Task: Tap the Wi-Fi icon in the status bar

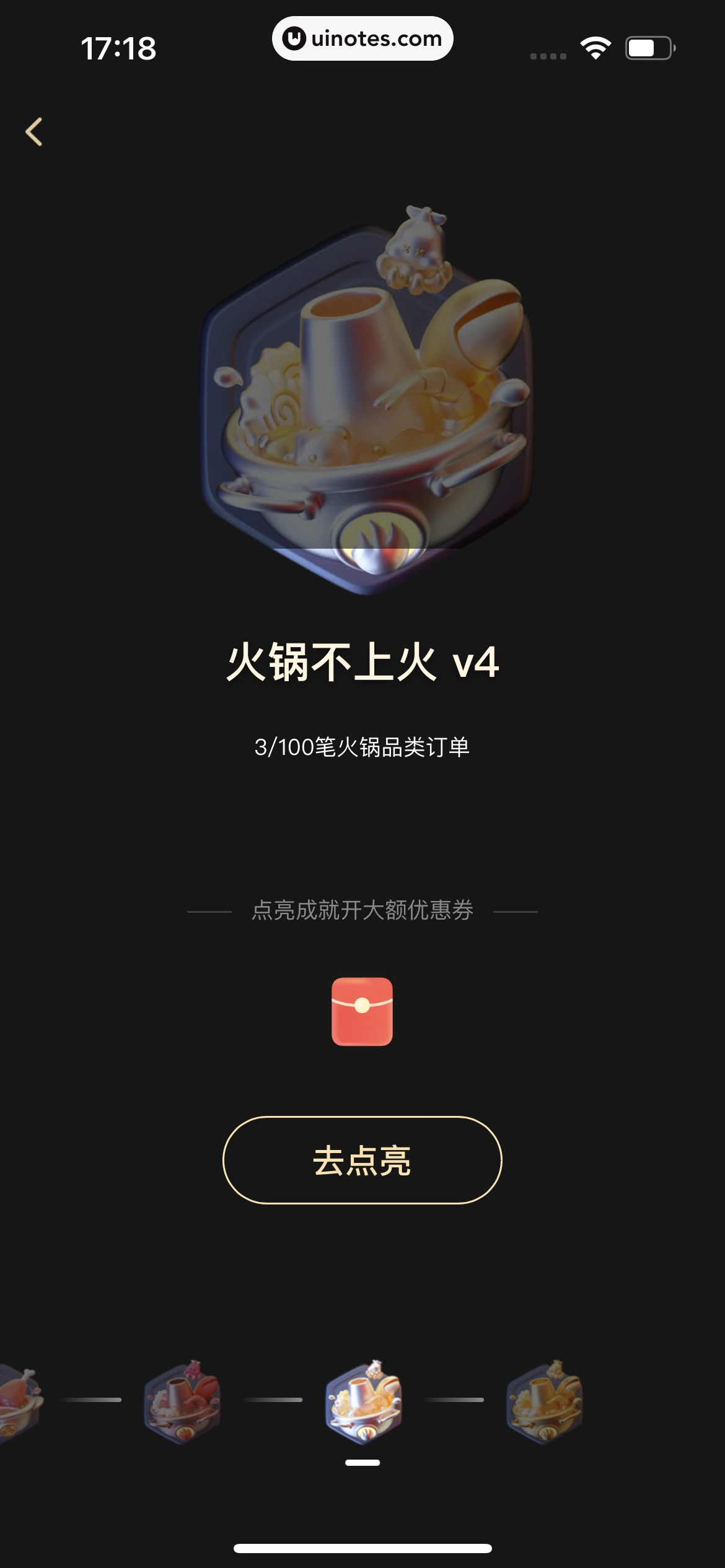Action: 594,46
